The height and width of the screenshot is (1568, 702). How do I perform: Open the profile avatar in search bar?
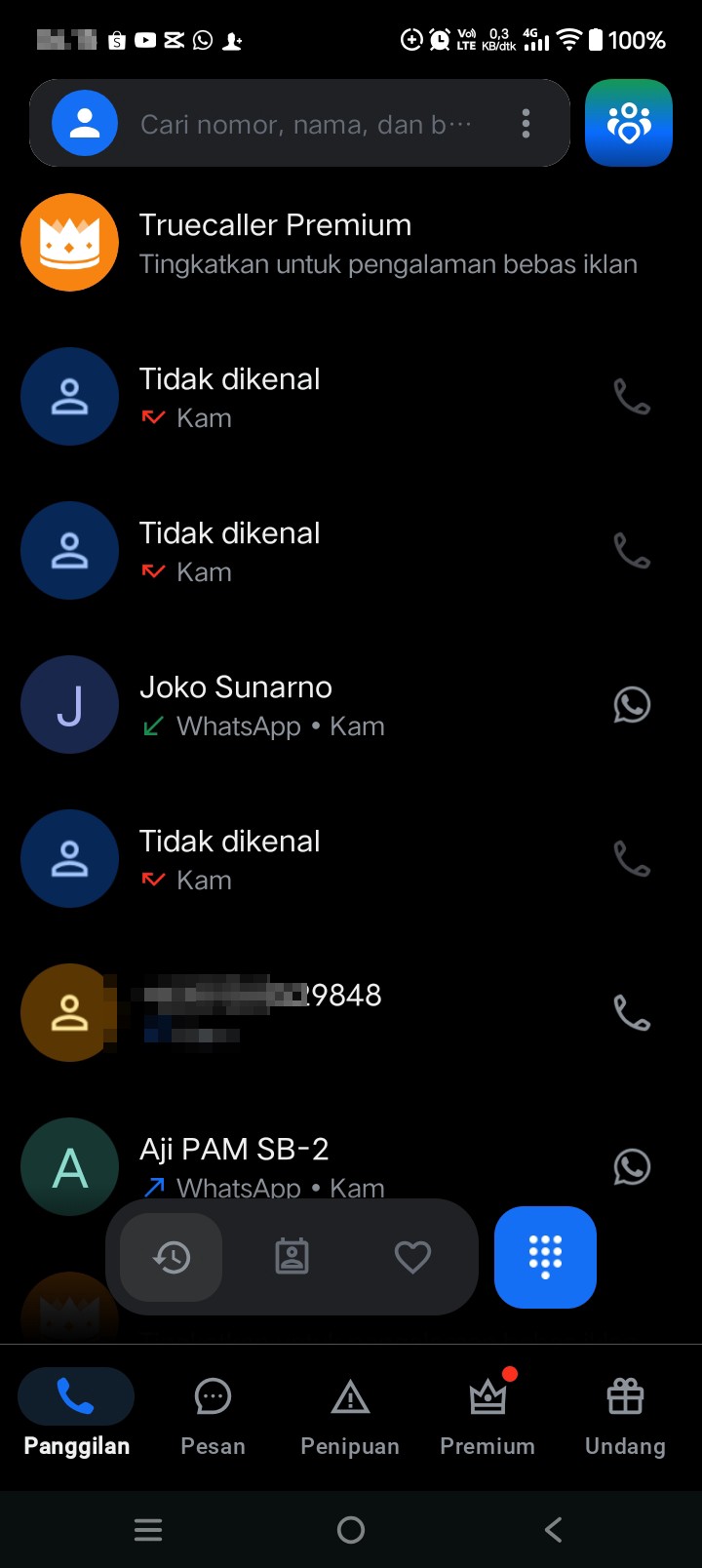pos(85,124)
